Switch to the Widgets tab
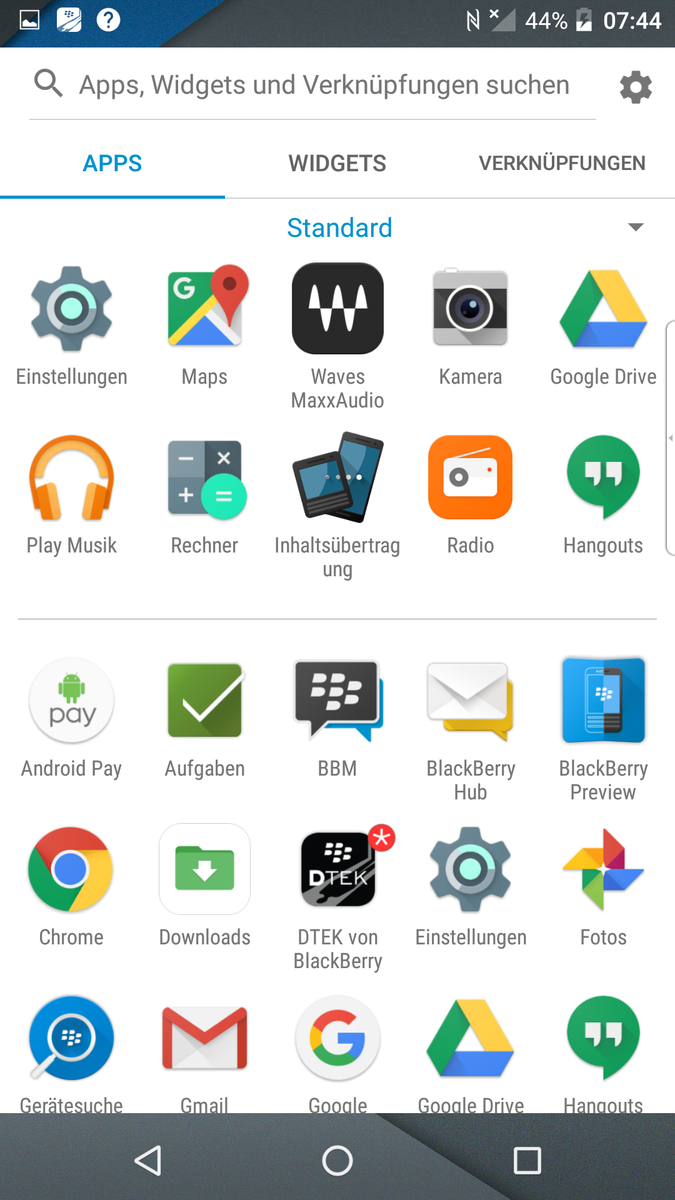Image resolution: width=675 pixels, height=1200 pixels. [337, 163]
